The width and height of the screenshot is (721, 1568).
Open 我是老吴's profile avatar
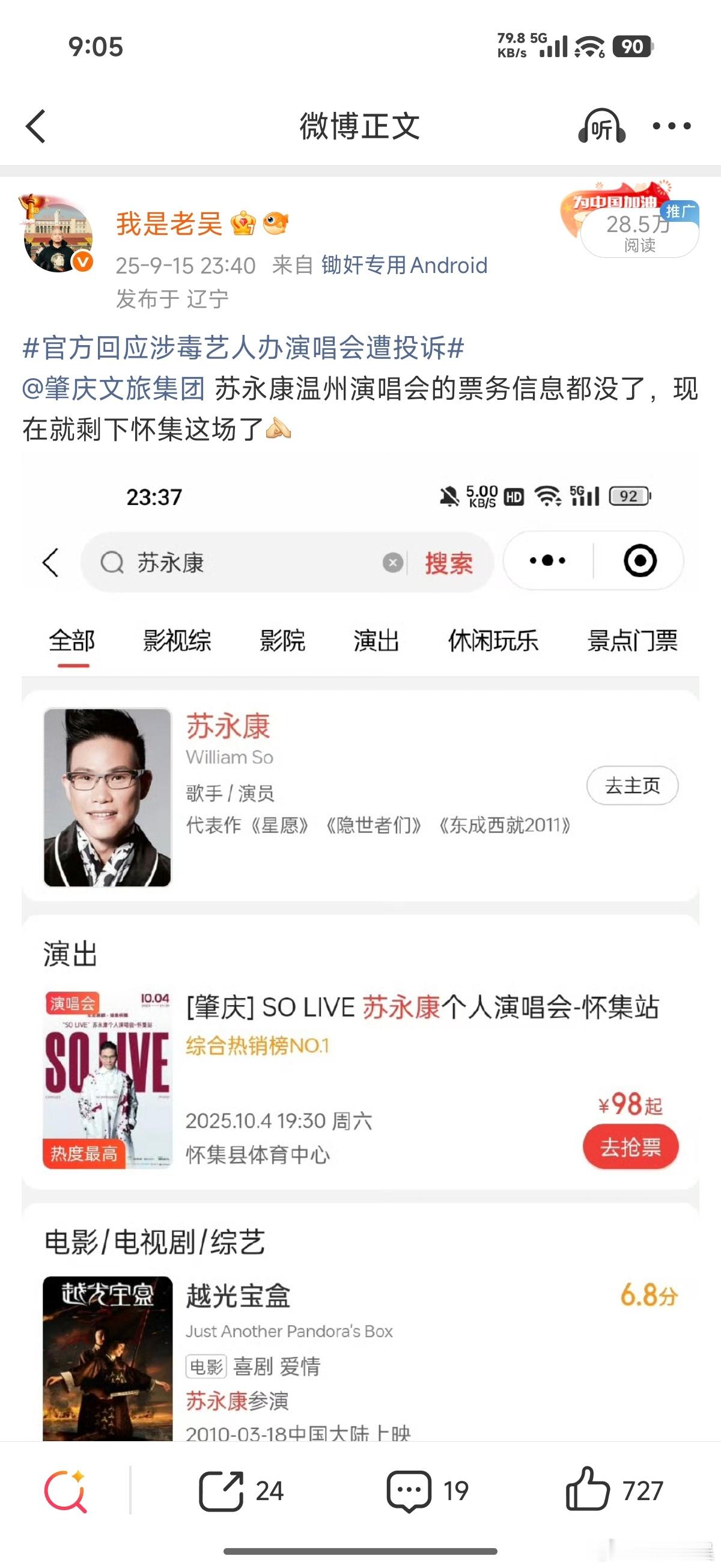(58, 234)
